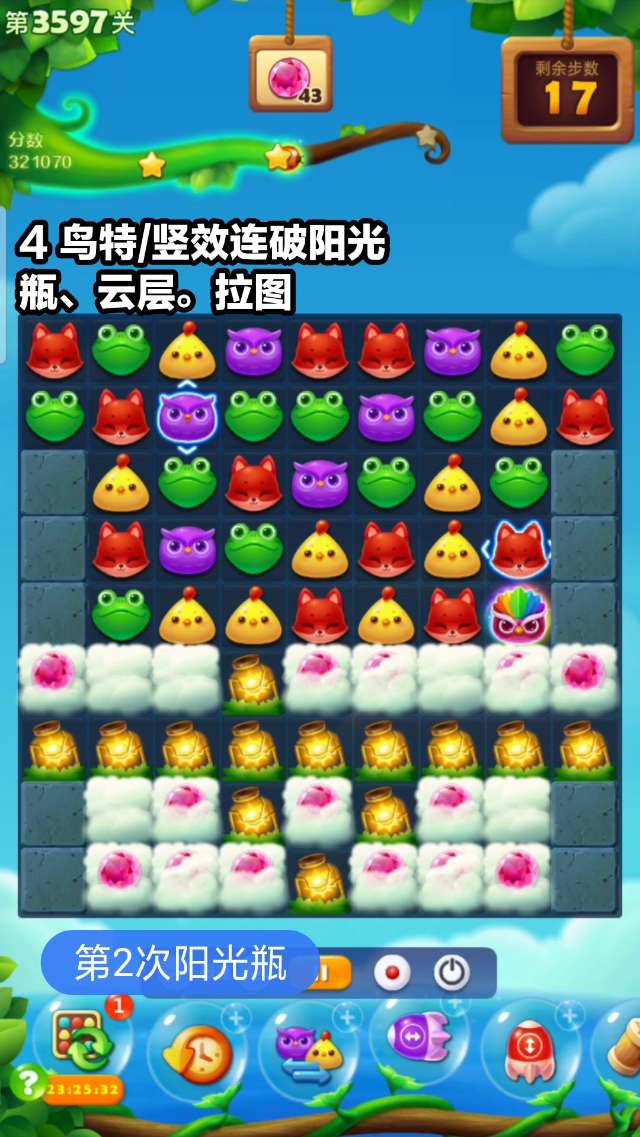Use the horizontal rocket booster
The width and height of the screenshot is (640, 1137).
pos(418,1040)
